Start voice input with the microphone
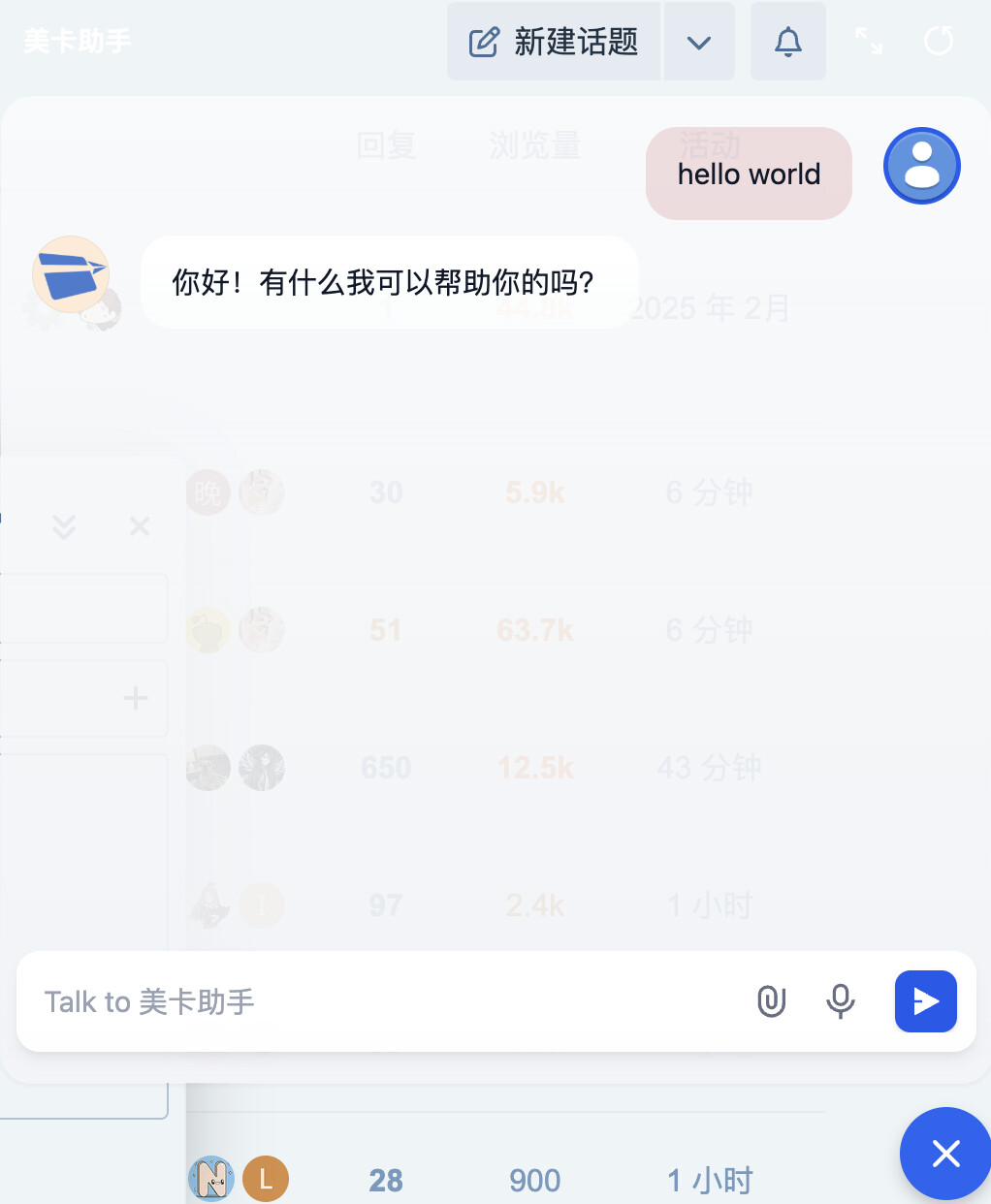 [x=841, y=1001]
